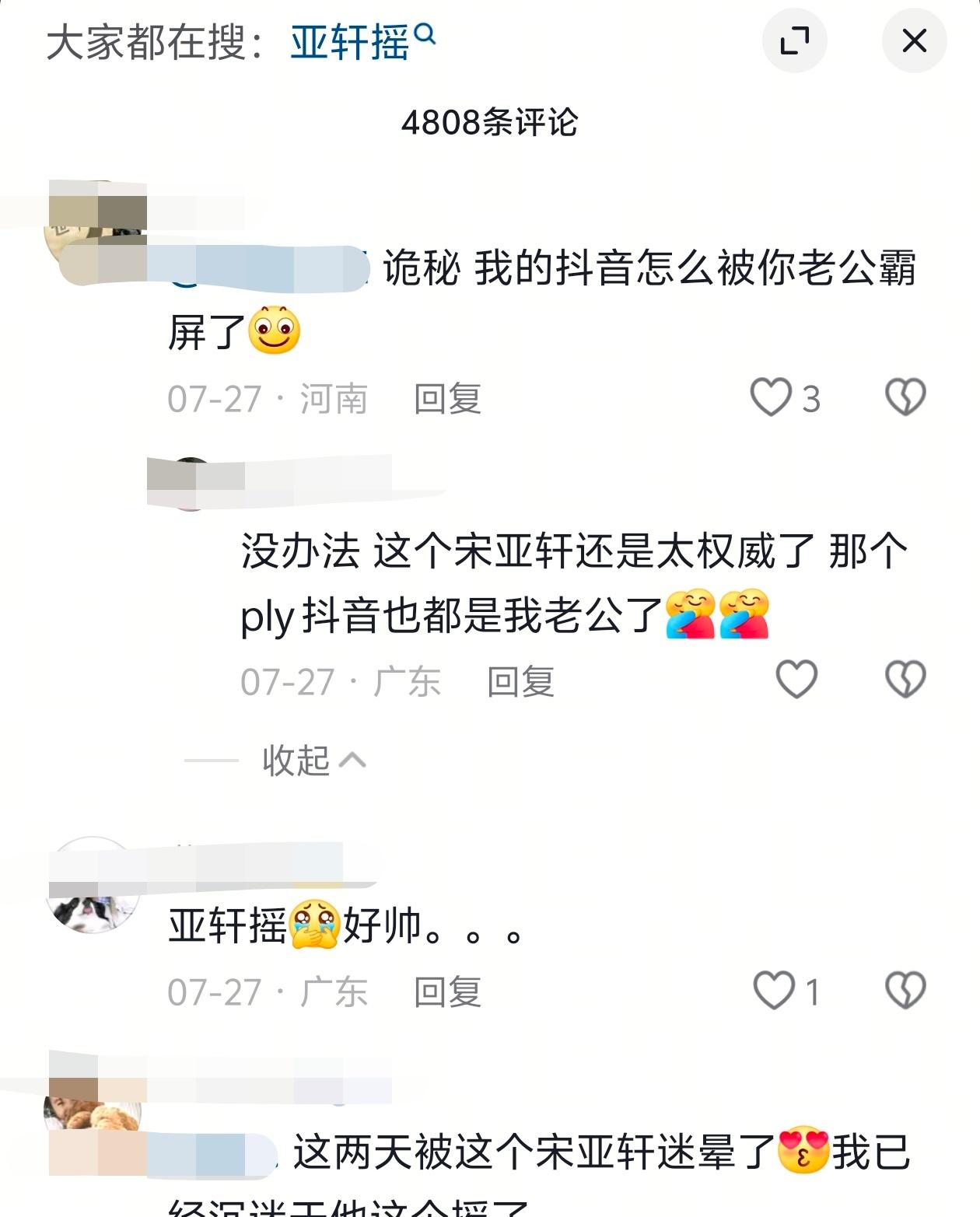The width and height of the screenshot is (980, 1217).
Task: Reply to the 亚轩摇好帅 comment
Action: [447, 992]
